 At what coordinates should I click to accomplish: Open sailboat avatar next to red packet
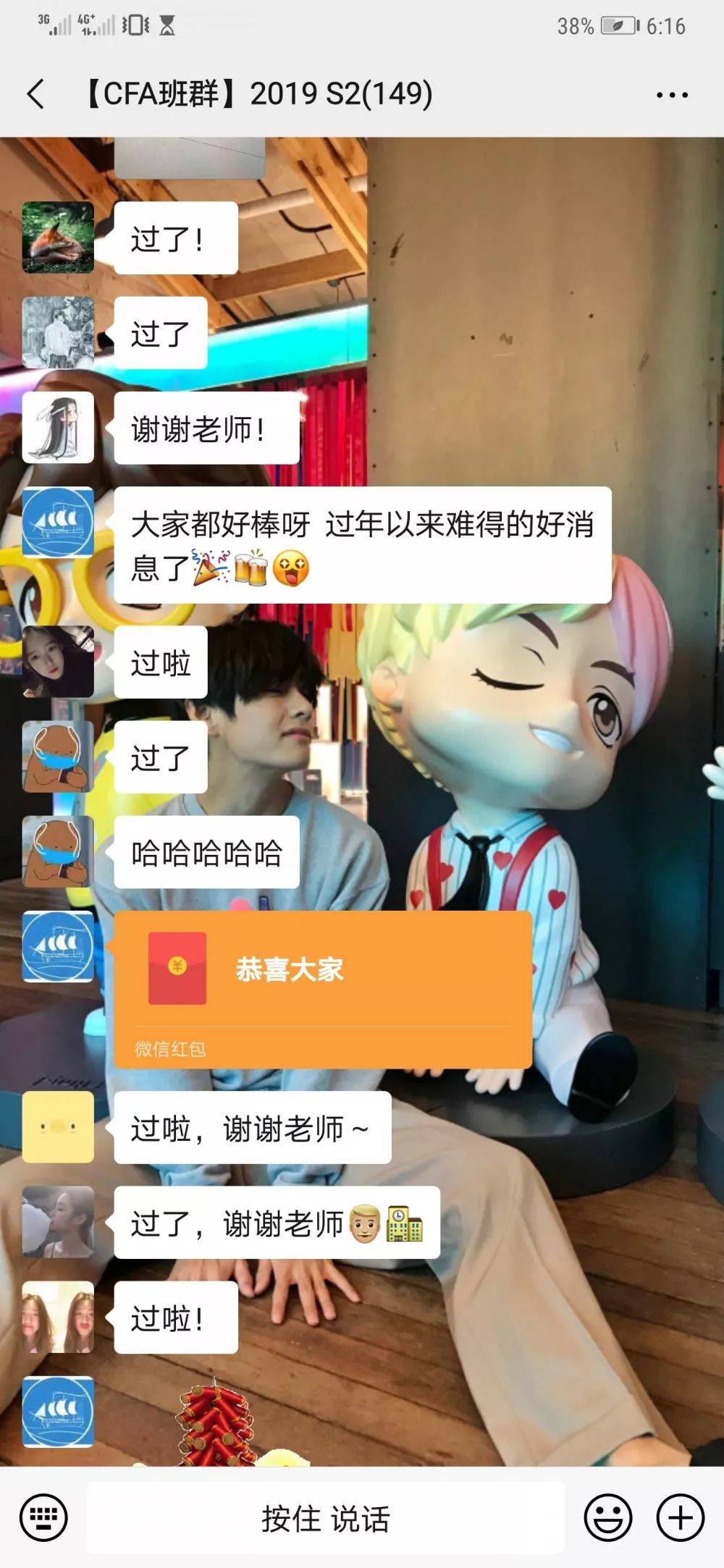[x=58, y=945]
